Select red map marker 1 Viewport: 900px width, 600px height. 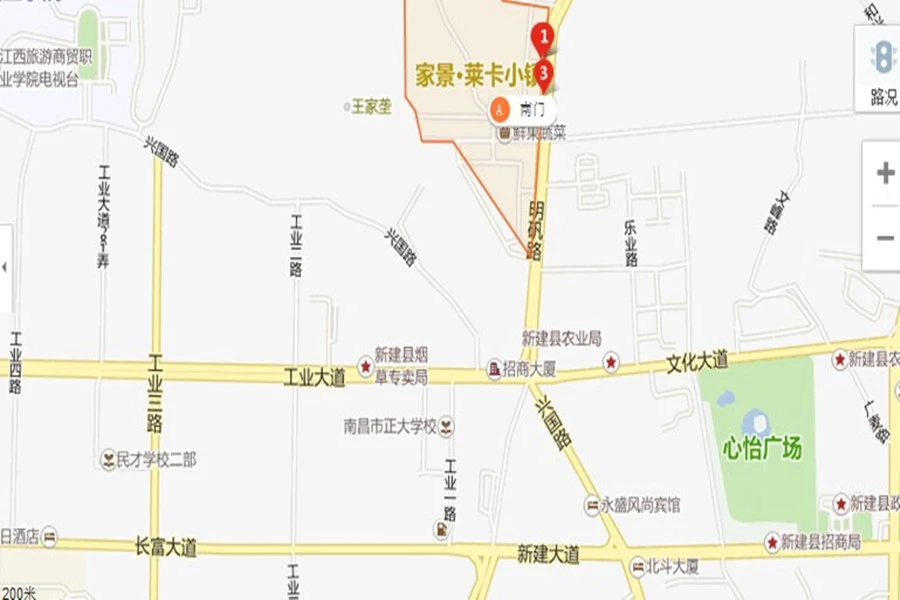pyautogui.click(x=544, y=38)
